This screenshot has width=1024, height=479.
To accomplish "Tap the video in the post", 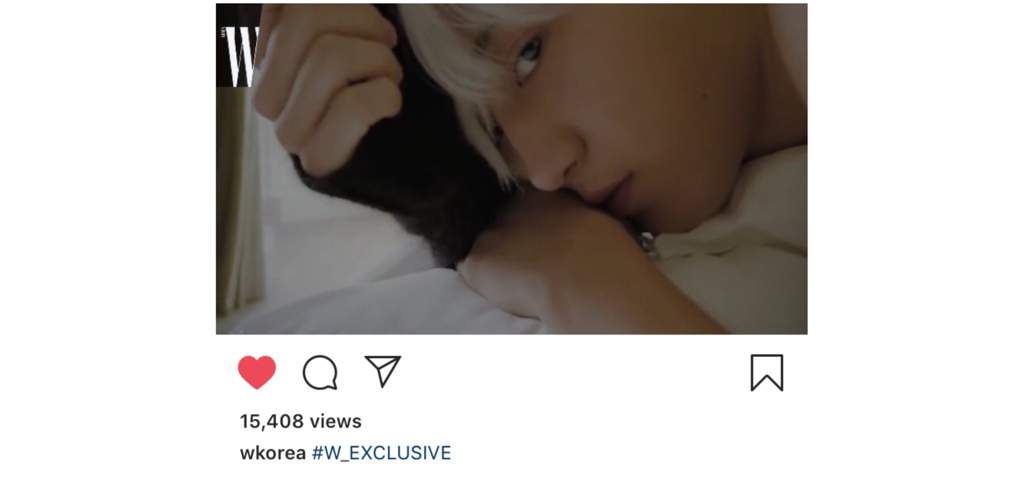I will pyautogui.click(x=511, y=168).
